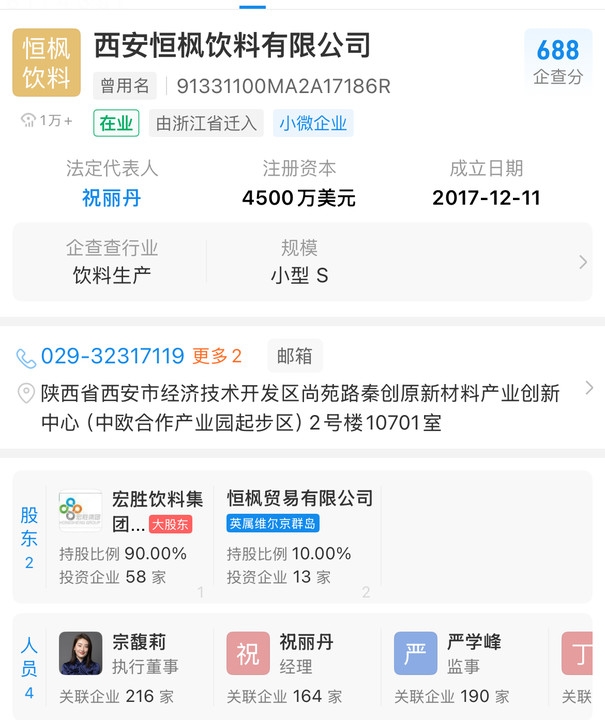This screenshot has width=605, height=720.
Task: Tap the 由浙江省迁入 tag
Action: pyautogui.click(x=207, y=123)
